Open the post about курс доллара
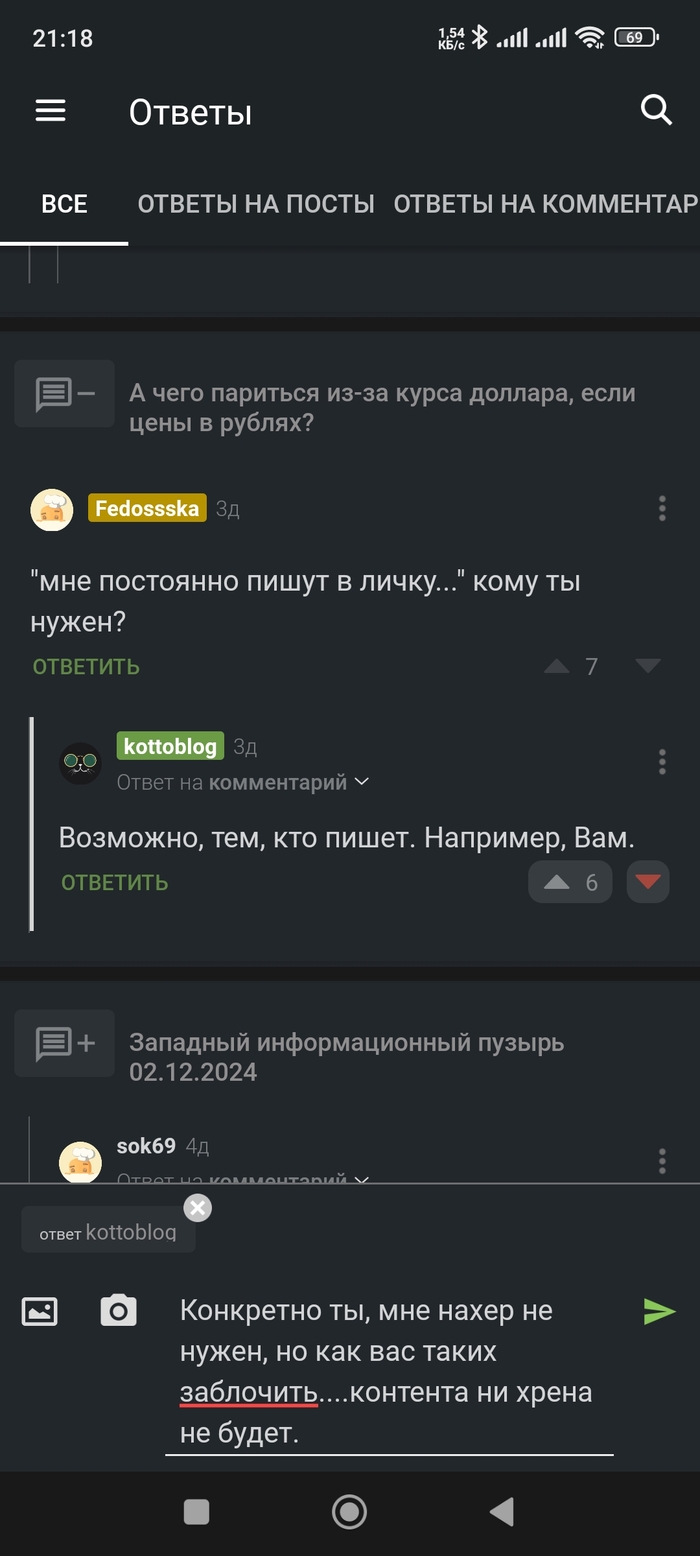The height and width of the screenshot is (1556, 700). (382, 407)
